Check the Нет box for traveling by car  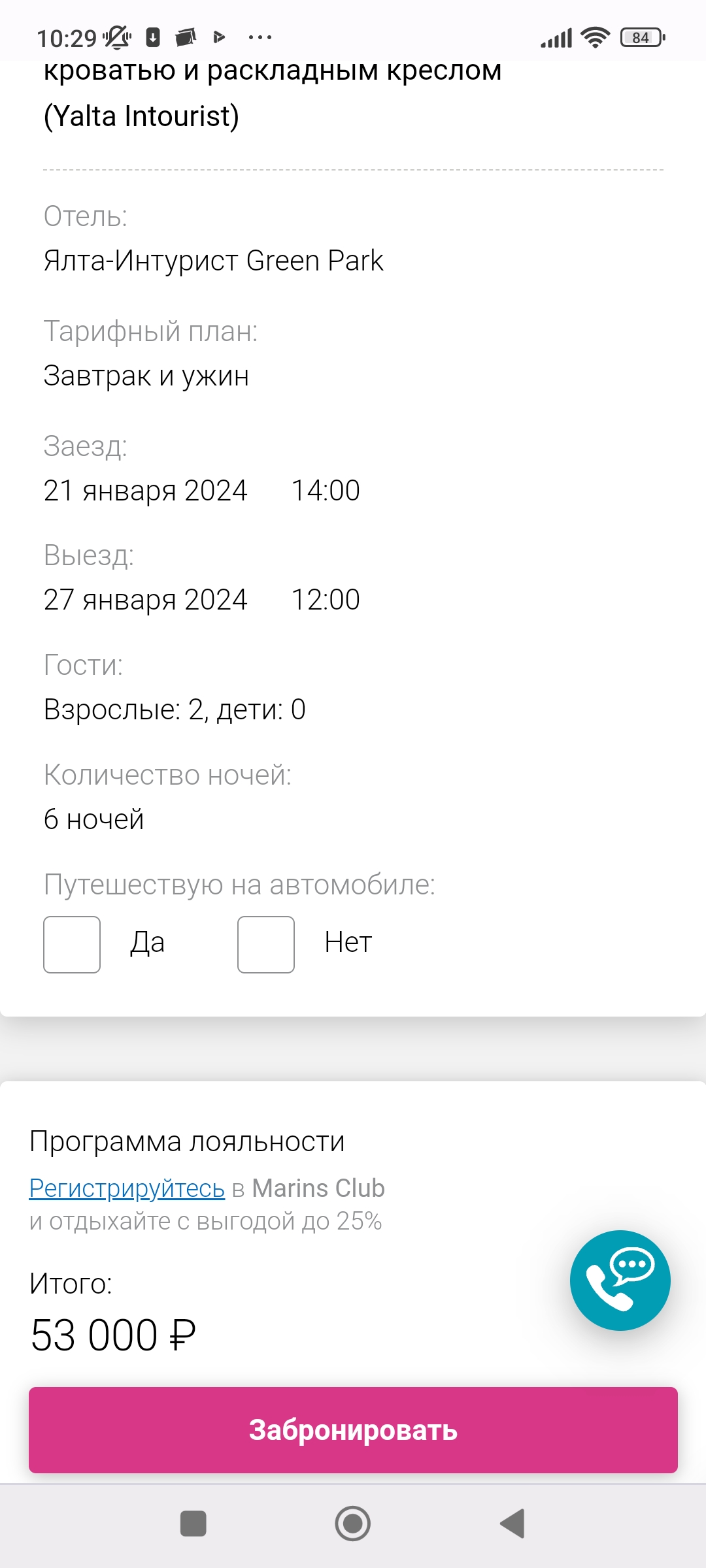click(x=266, y=944)
